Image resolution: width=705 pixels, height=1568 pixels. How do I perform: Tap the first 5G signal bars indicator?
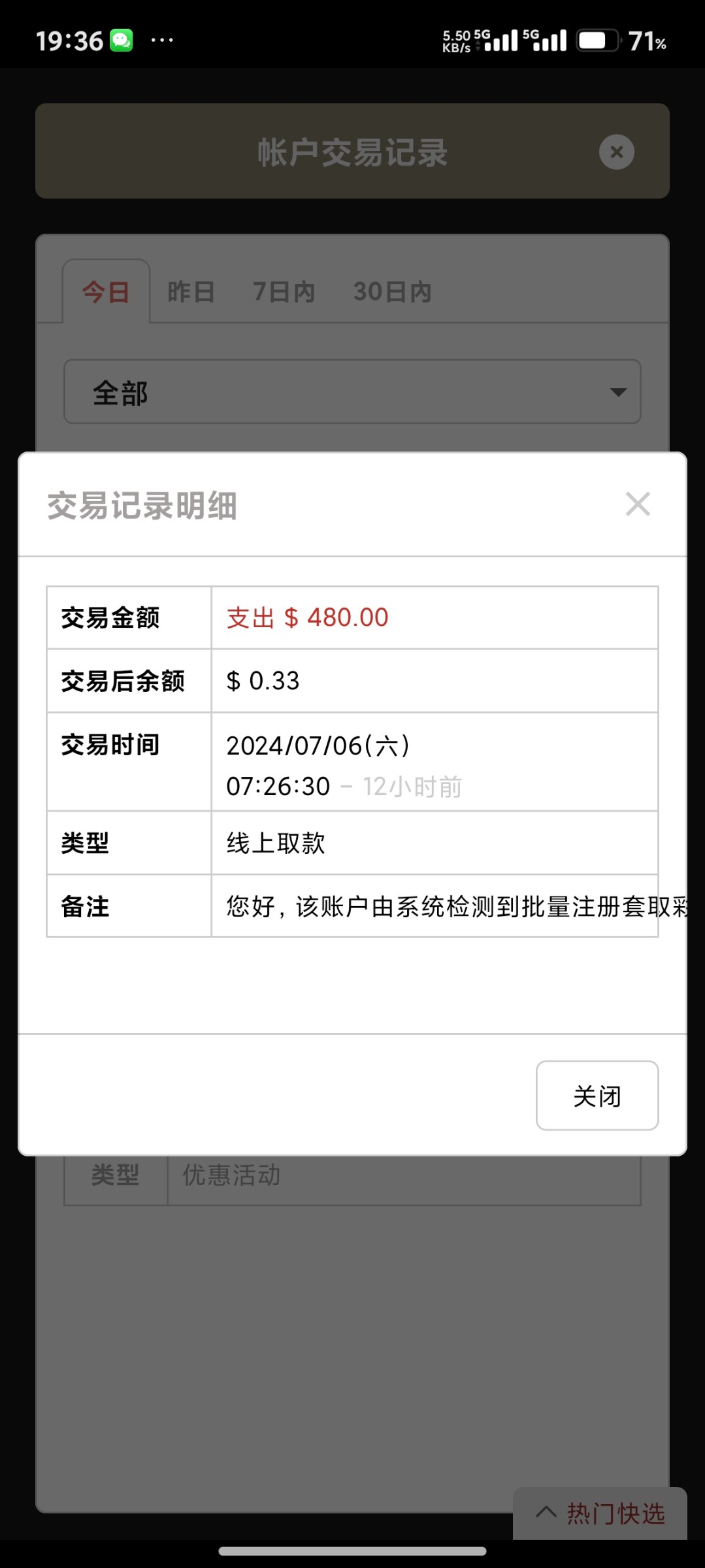pyautogui.click(x=499, y=41)
